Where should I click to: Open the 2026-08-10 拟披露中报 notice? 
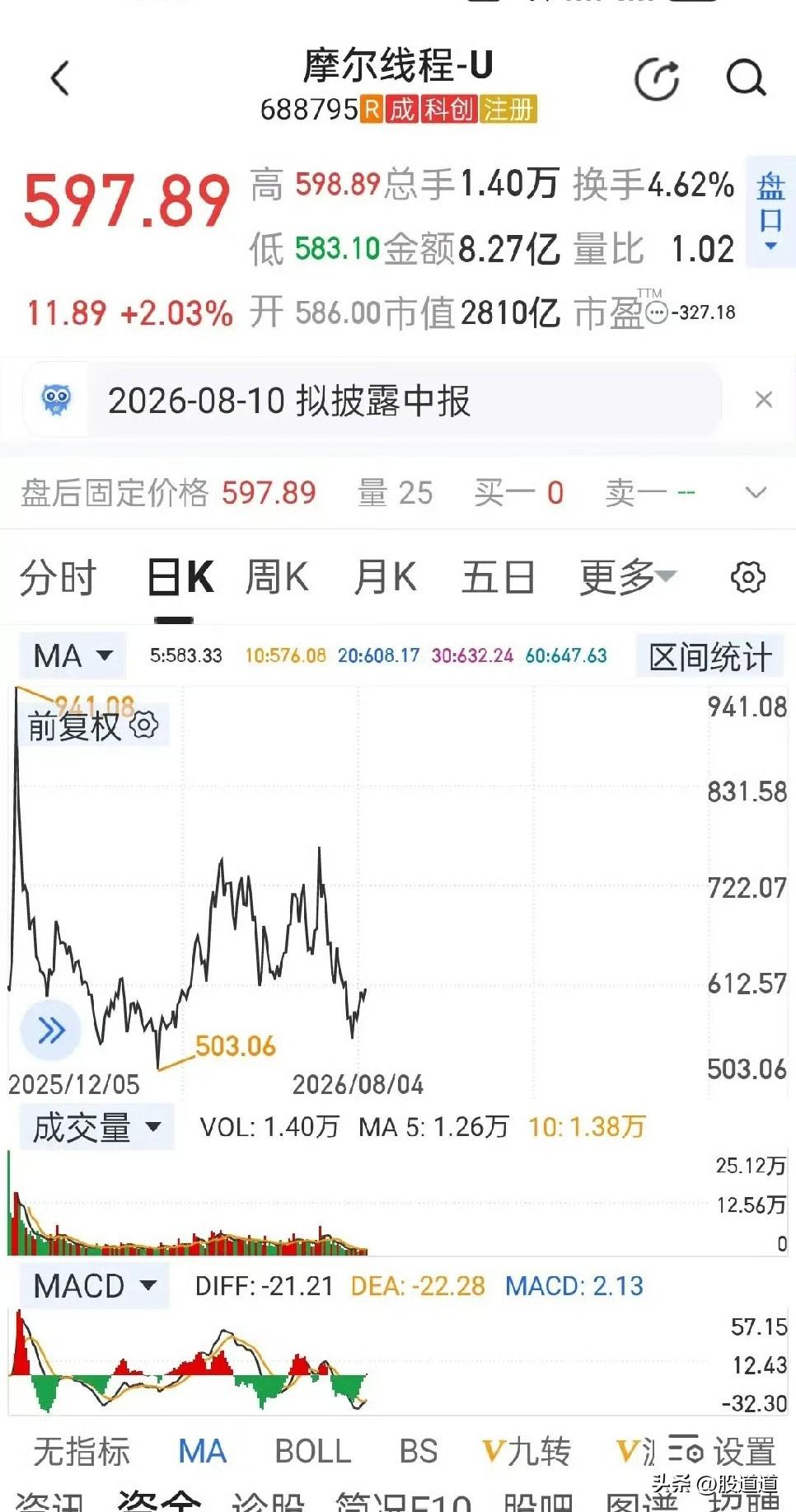tap(289, 401)
